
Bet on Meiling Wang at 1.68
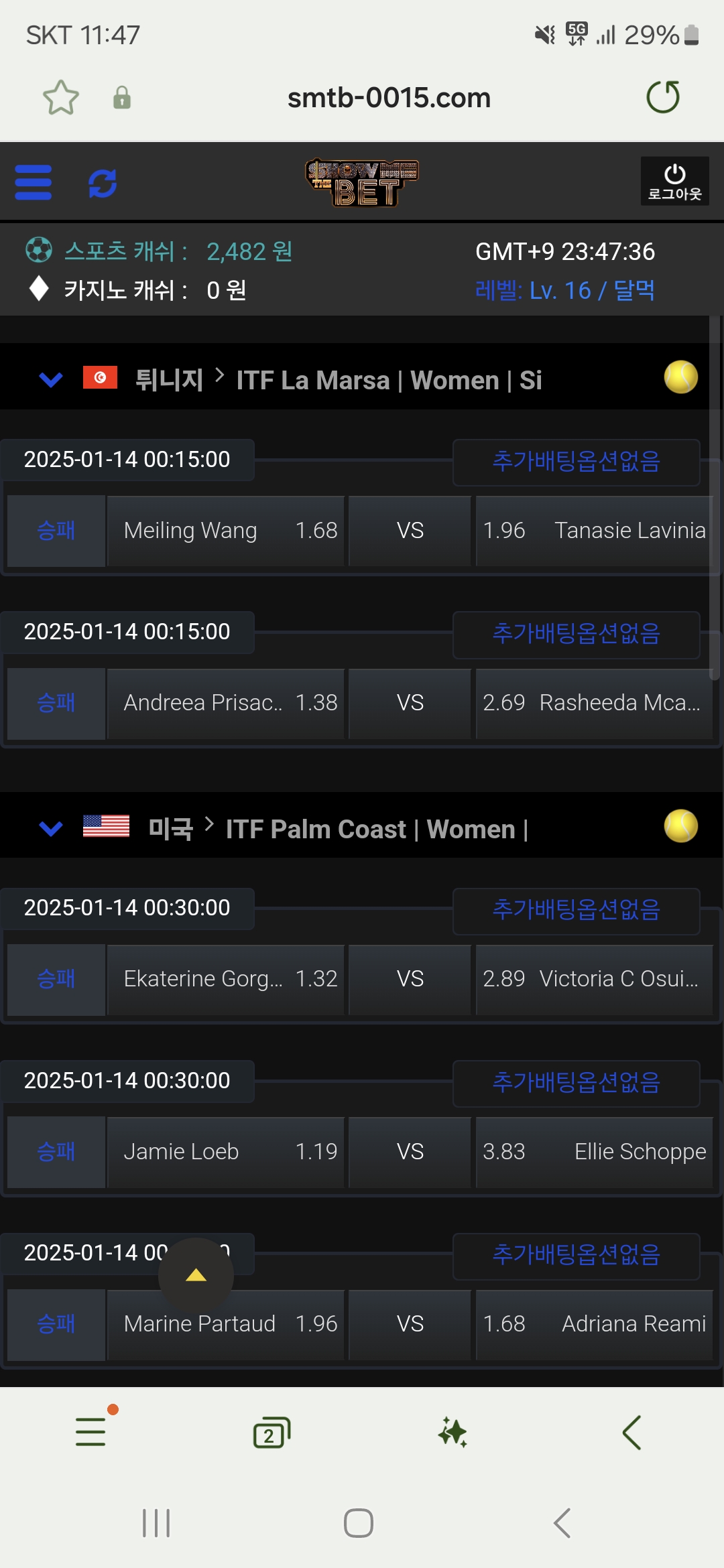226,531
